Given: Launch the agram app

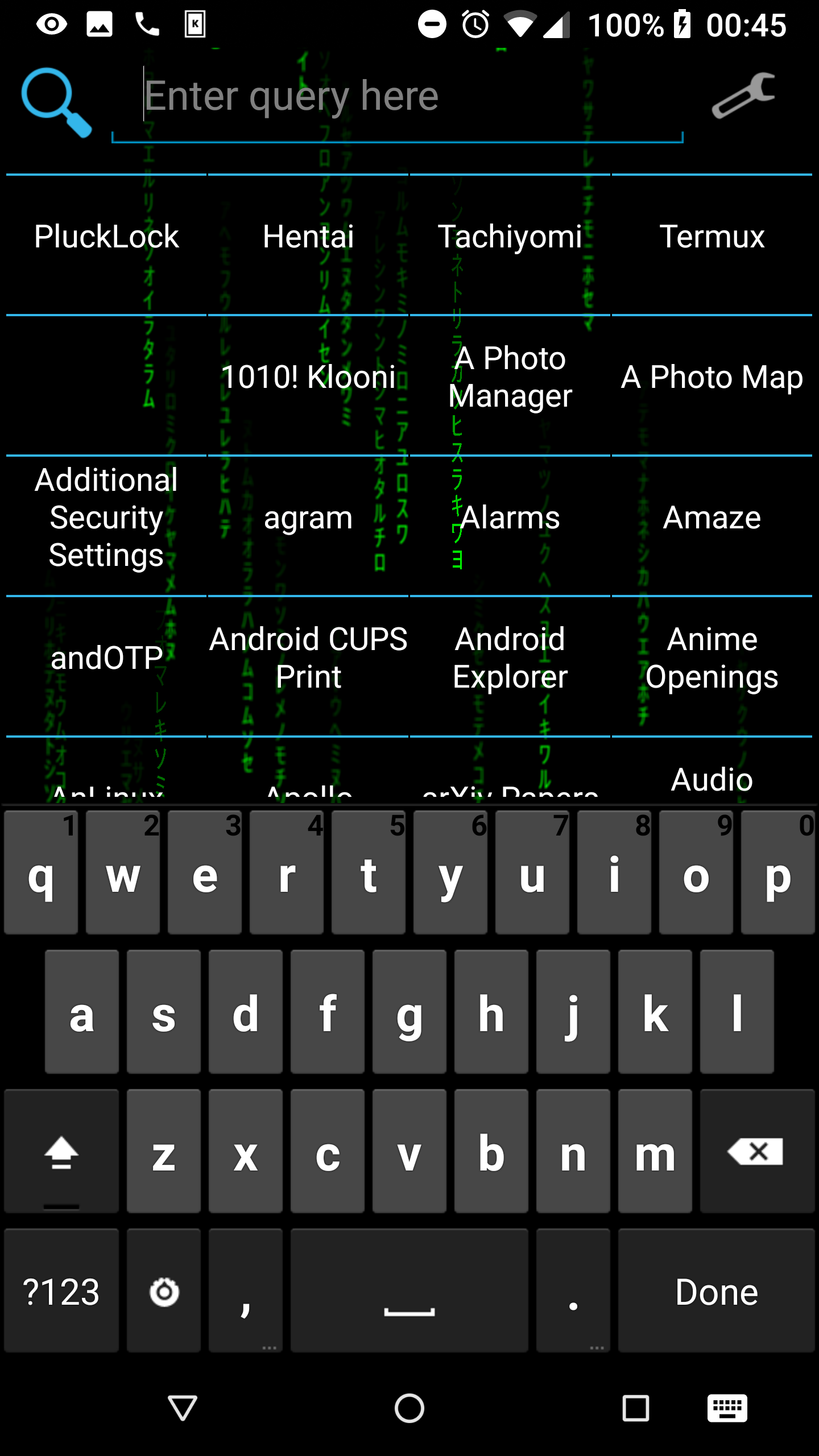Looking at the screenshot, I should 308,518.
